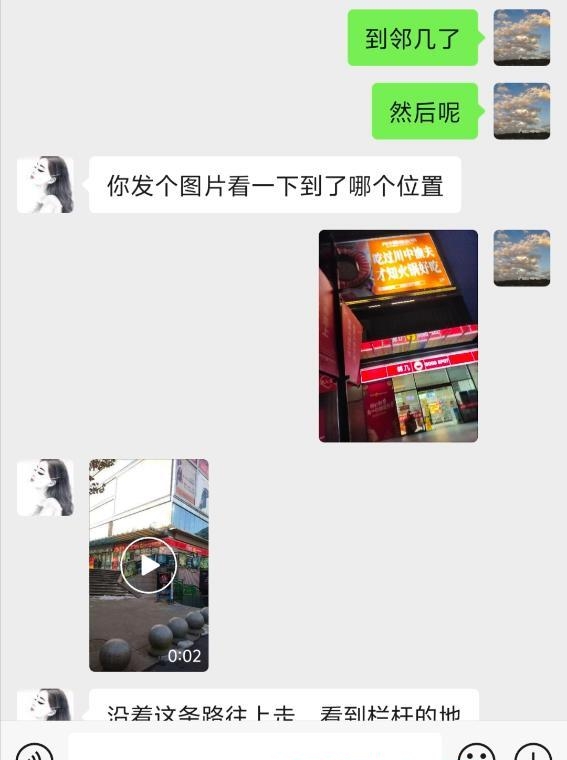The image size is (567, 760).
Task: Open the sent storefront photo
Action: pyautogui.click(x=398, y=336)
